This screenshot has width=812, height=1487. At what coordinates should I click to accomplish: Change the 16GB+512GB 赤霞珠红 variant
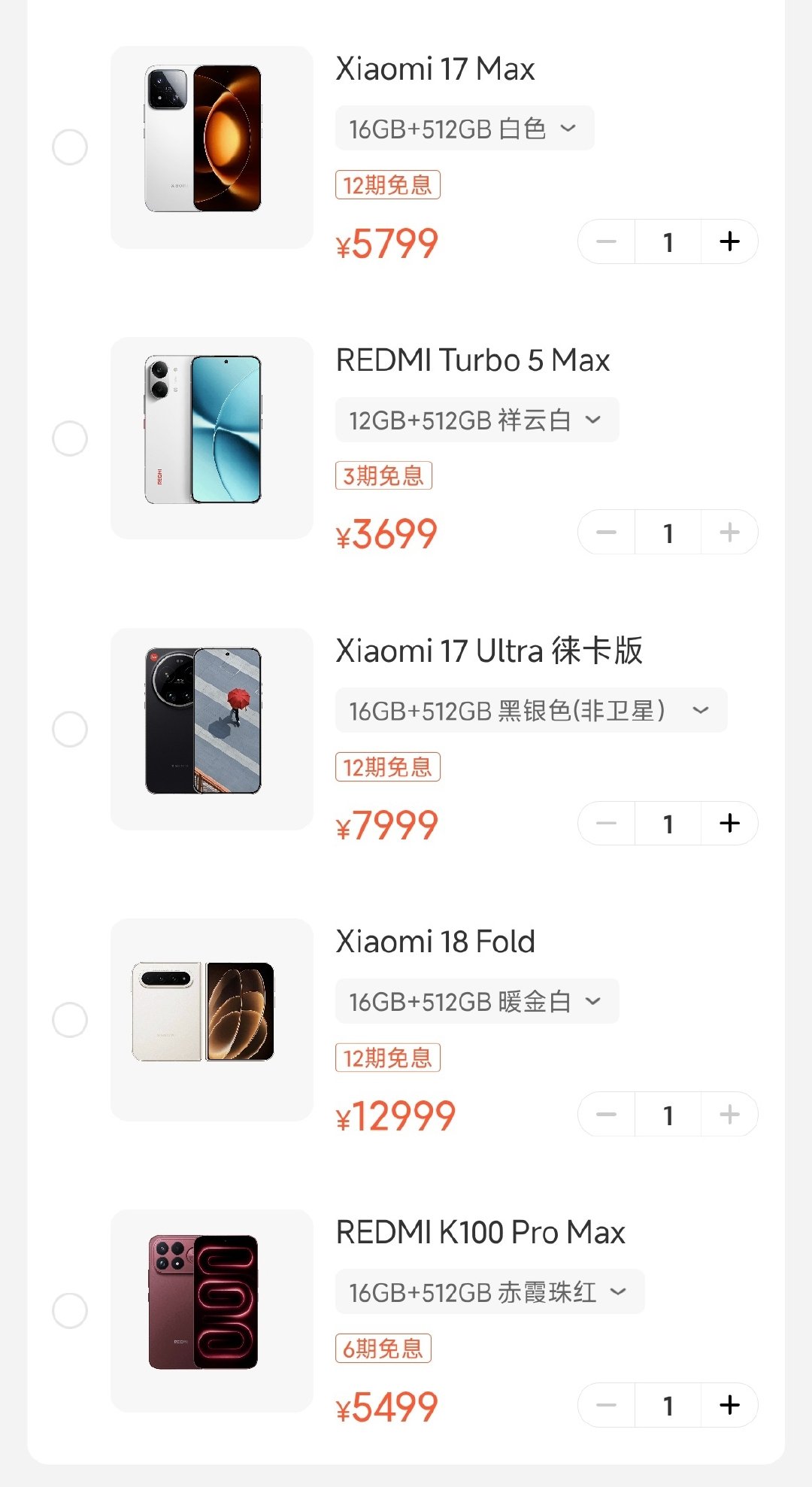click(489, 1291)
